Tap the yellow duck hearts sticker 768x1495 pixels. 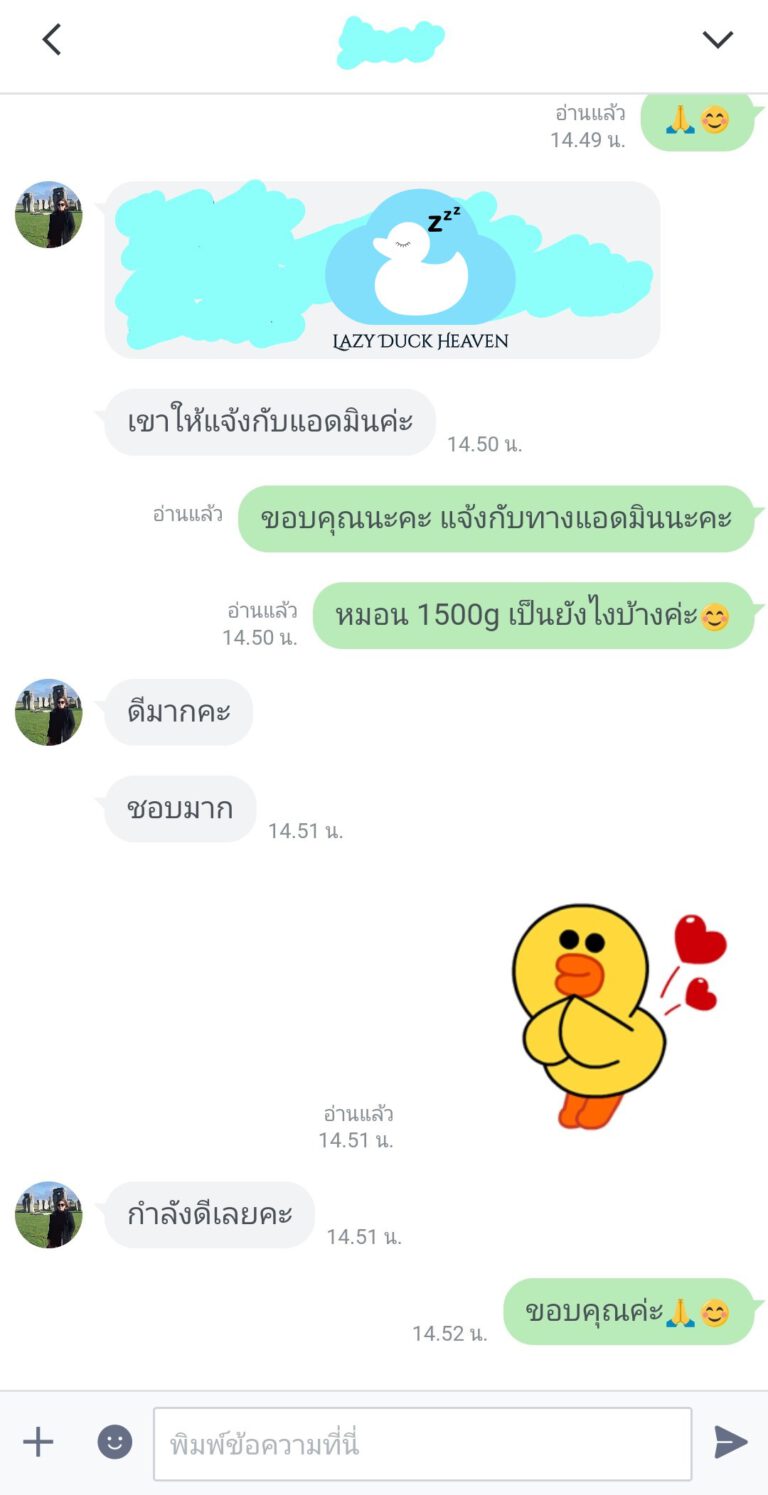[610, 1015]
